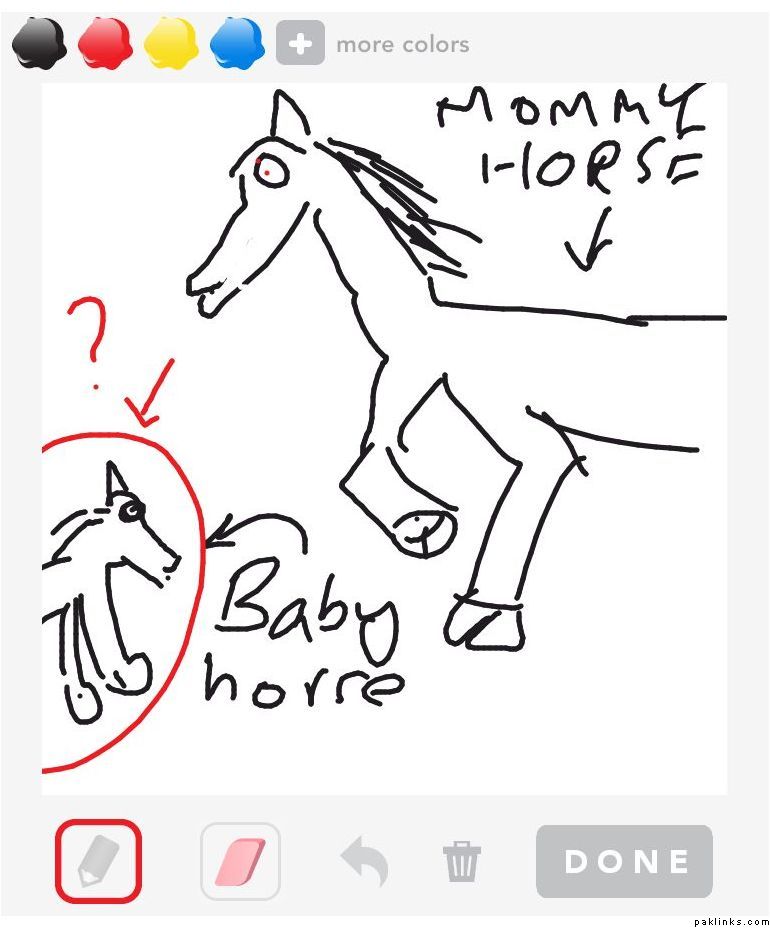Undo the last stroke
Viewport: 770px width, 928px height.
(364, 861)
